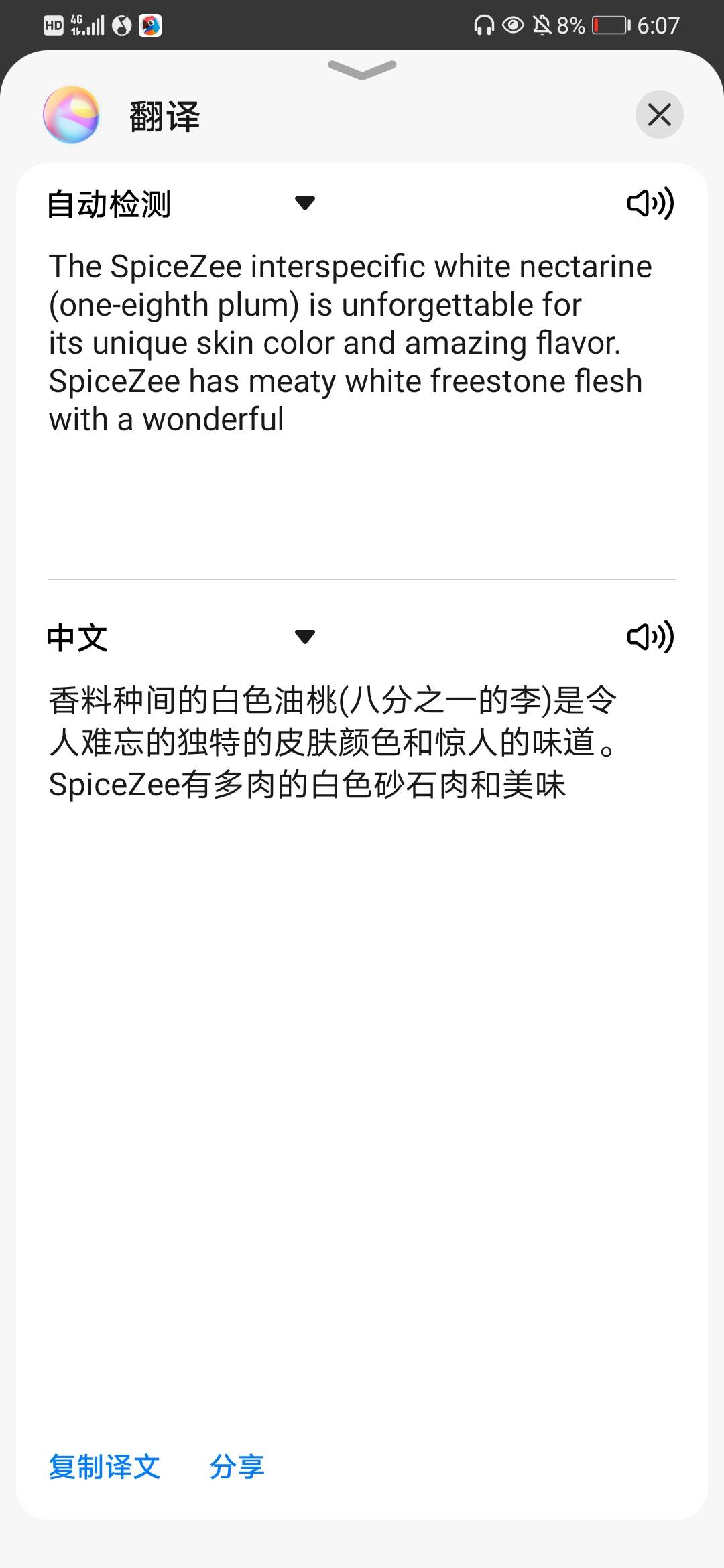This screenshot has width=724, height=1568.
Task: Tap 复制译文 to copy the translation
Action: (x=104, y=1466)
